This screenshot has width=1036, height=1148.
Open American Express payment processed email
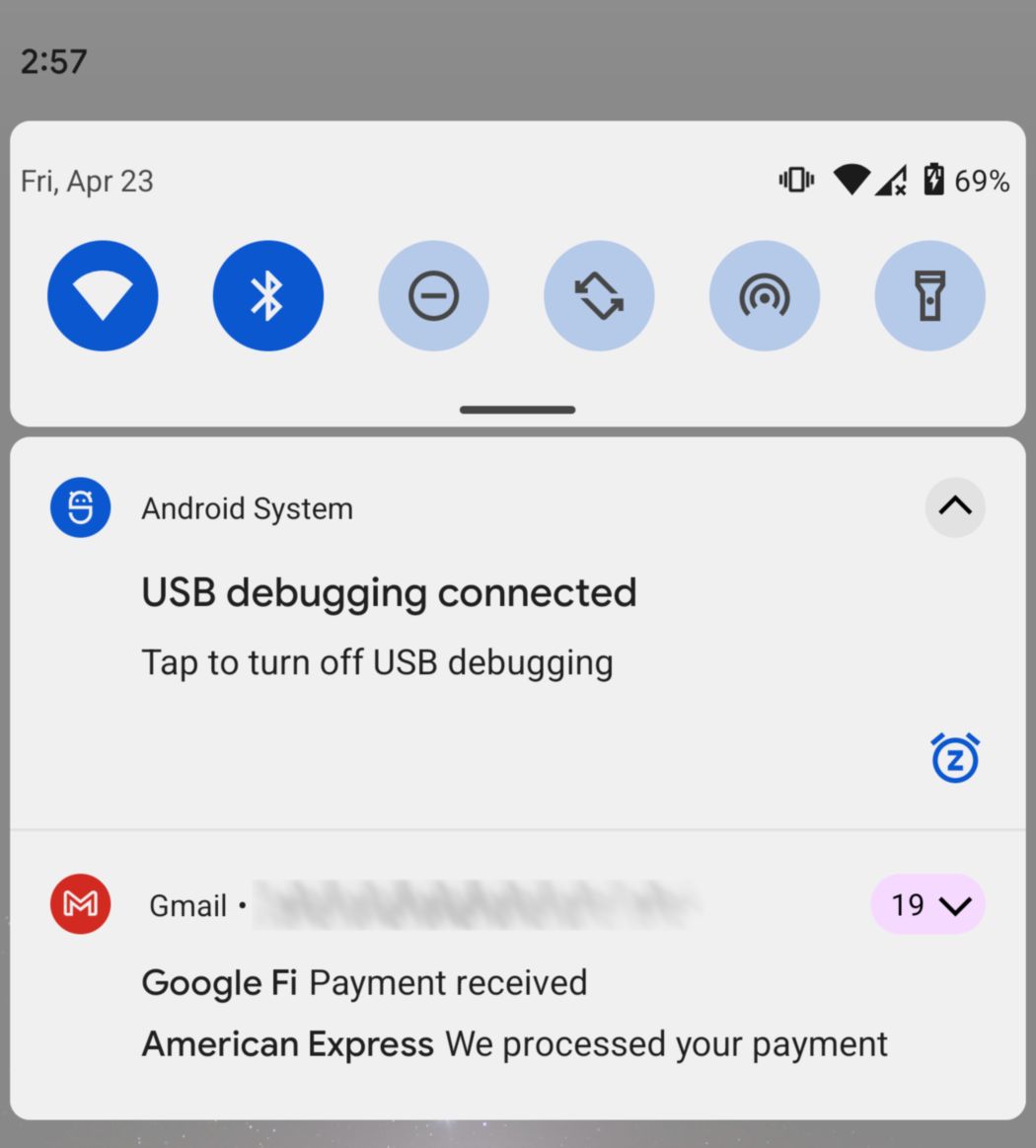[514, 1044]
